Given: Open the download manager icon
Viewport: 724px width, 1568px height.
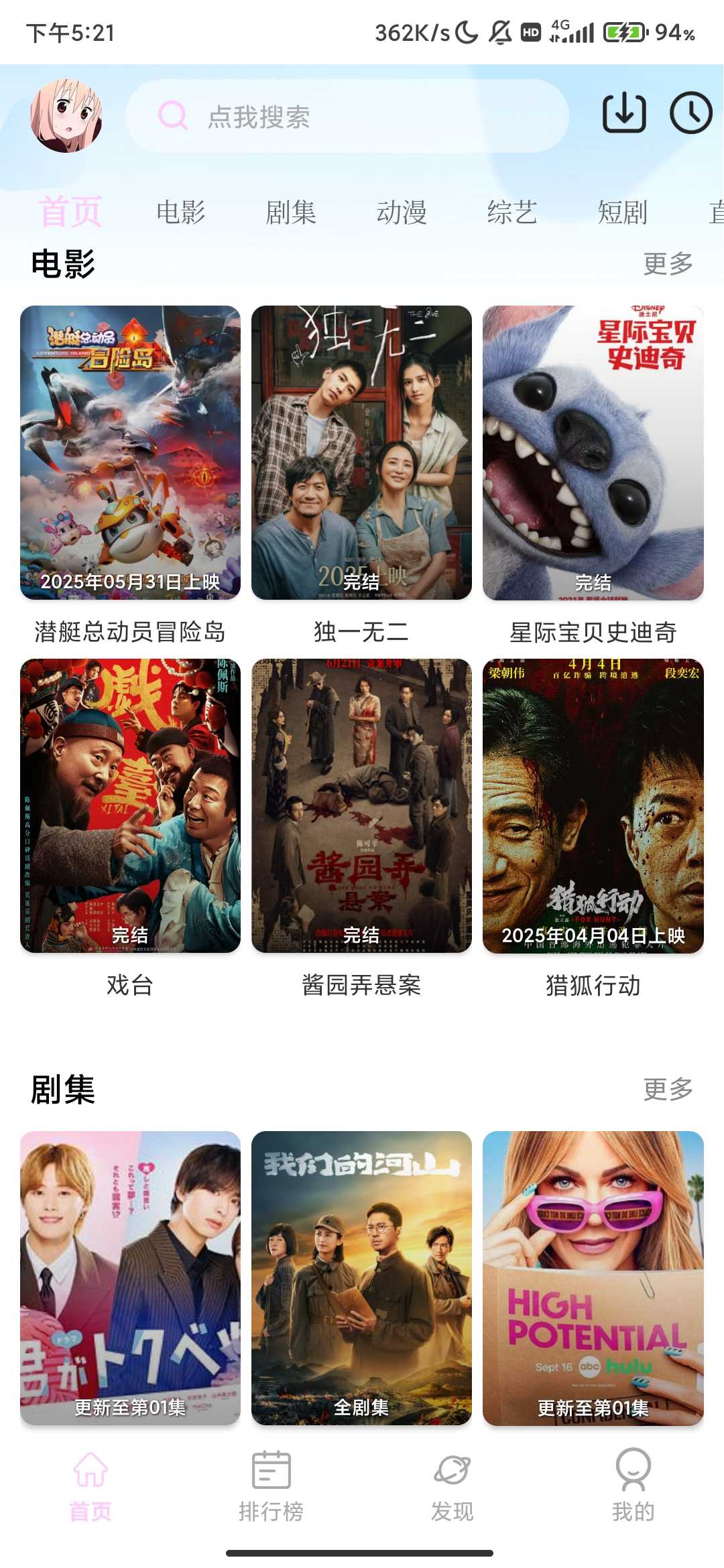Looking at the screenshot, I should coord(623,114).
